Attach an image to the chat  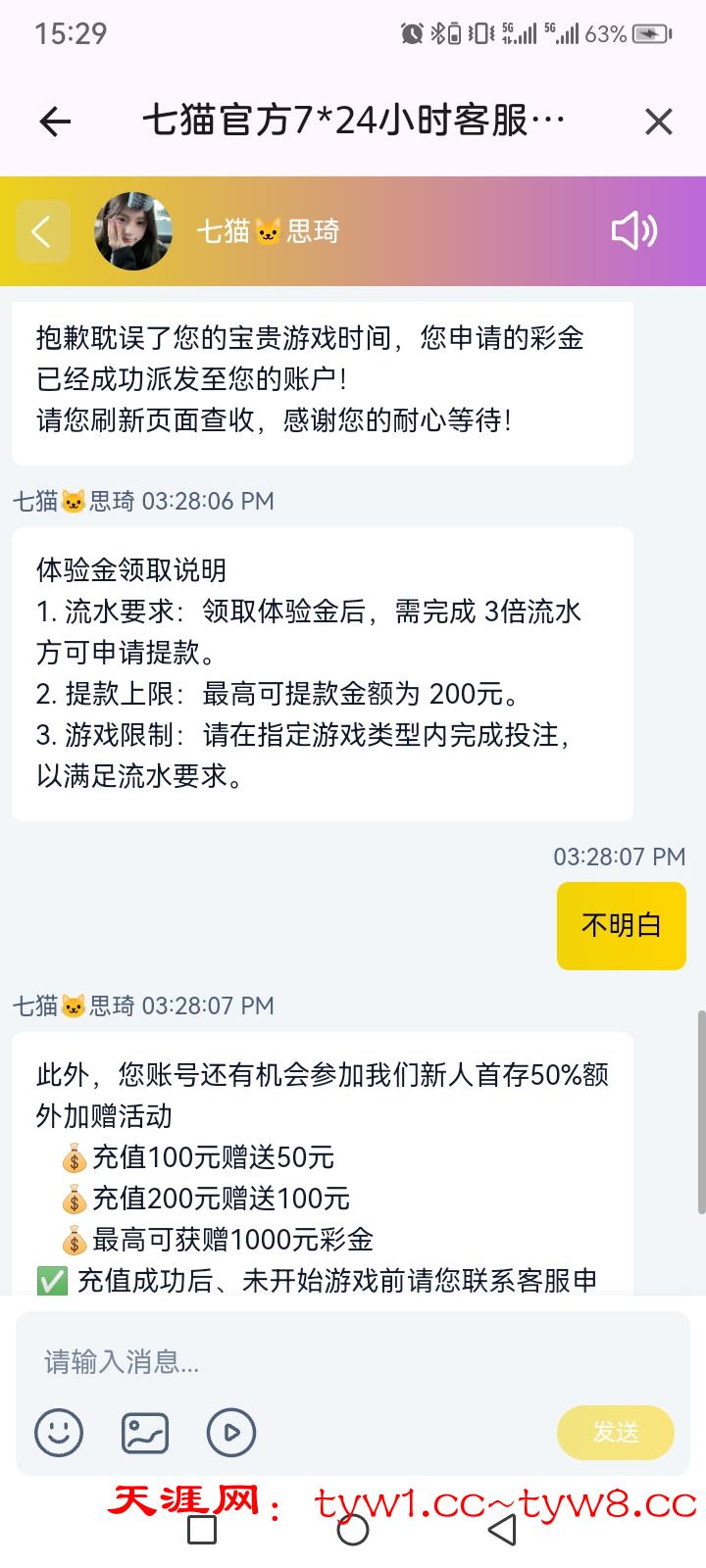(x=145, y=1433)
